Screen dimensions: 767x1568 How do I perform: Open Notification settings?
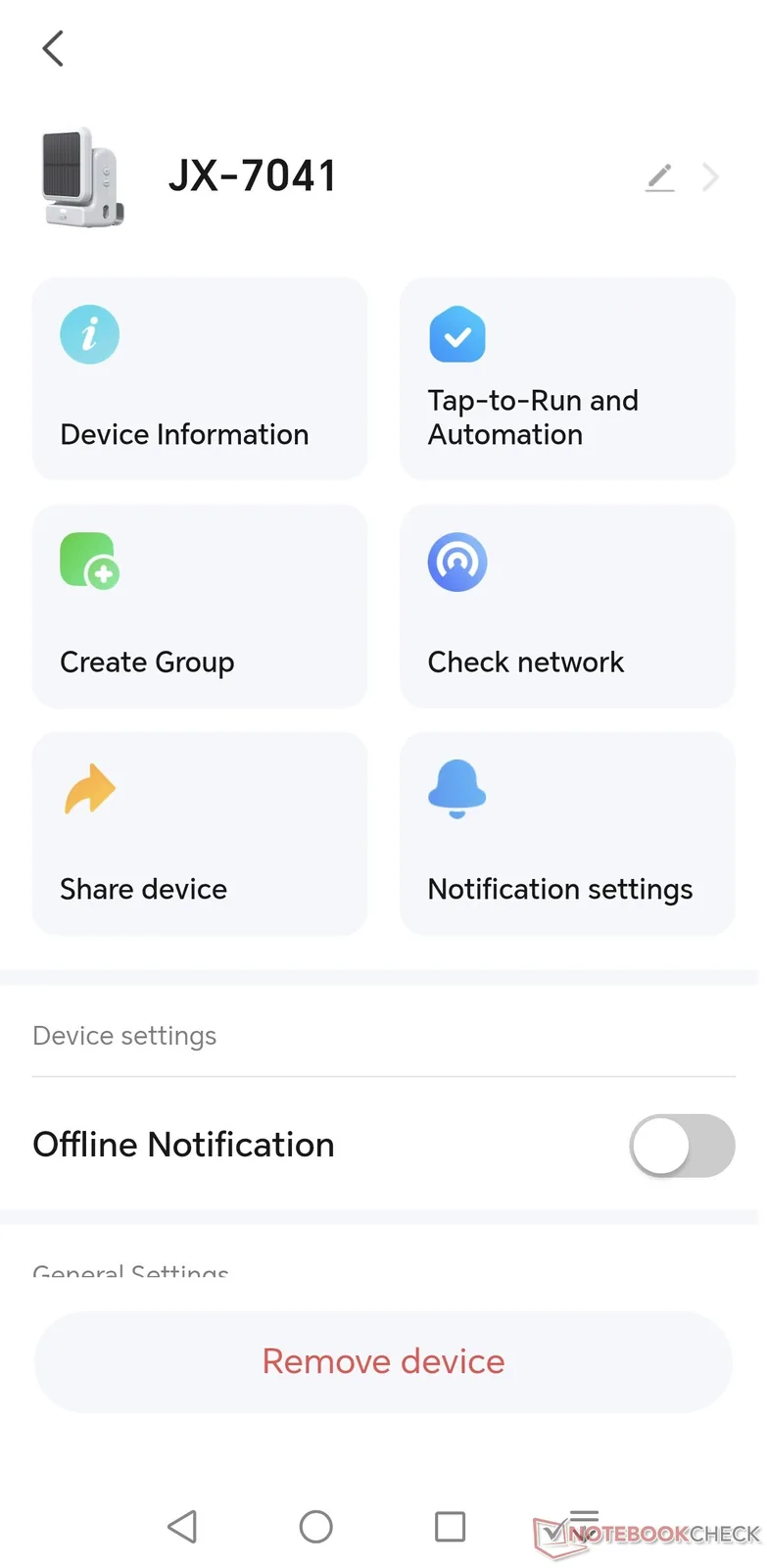[x=567, y=833]
